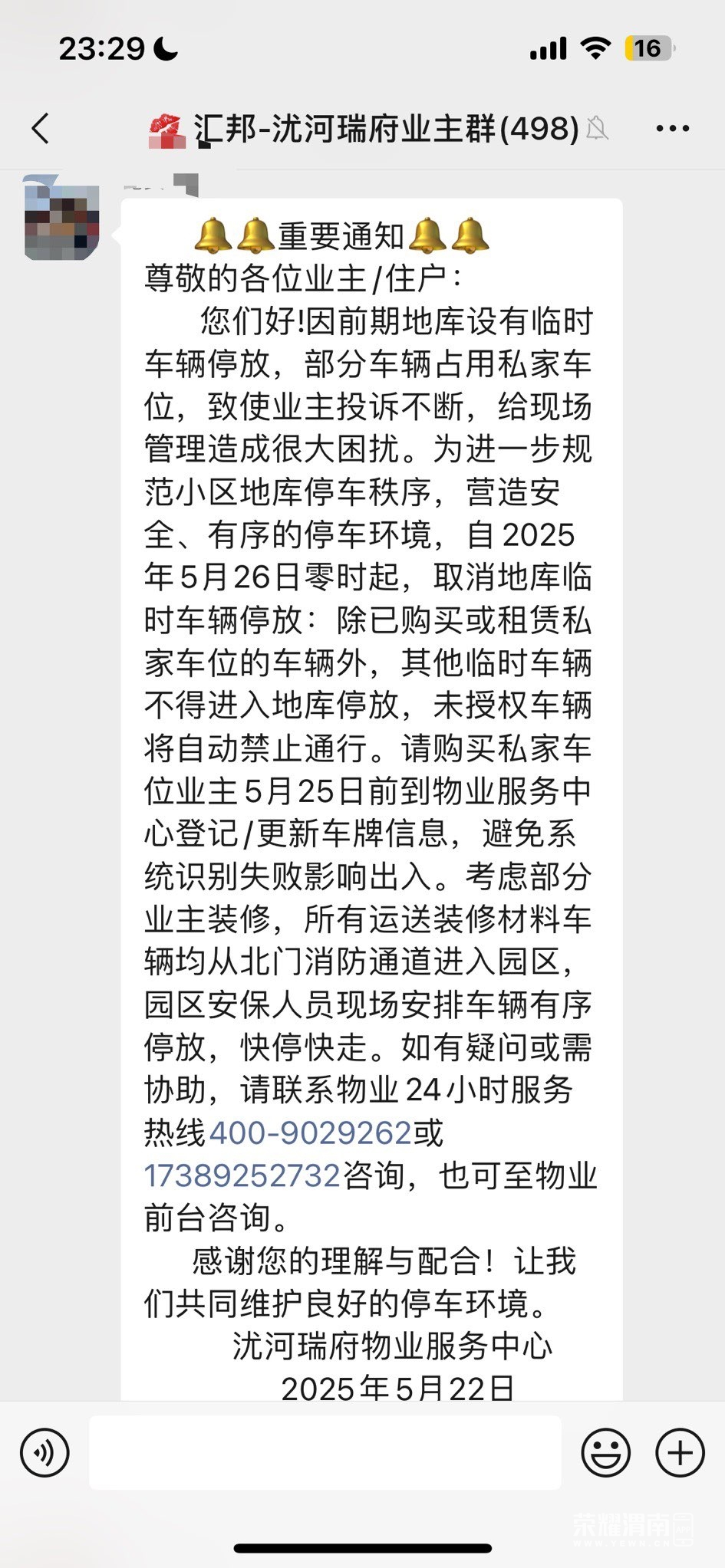Tap phone number 17389252732
The height and width of the screenshot is (1568, 725).
click(x=242, y=1175)
